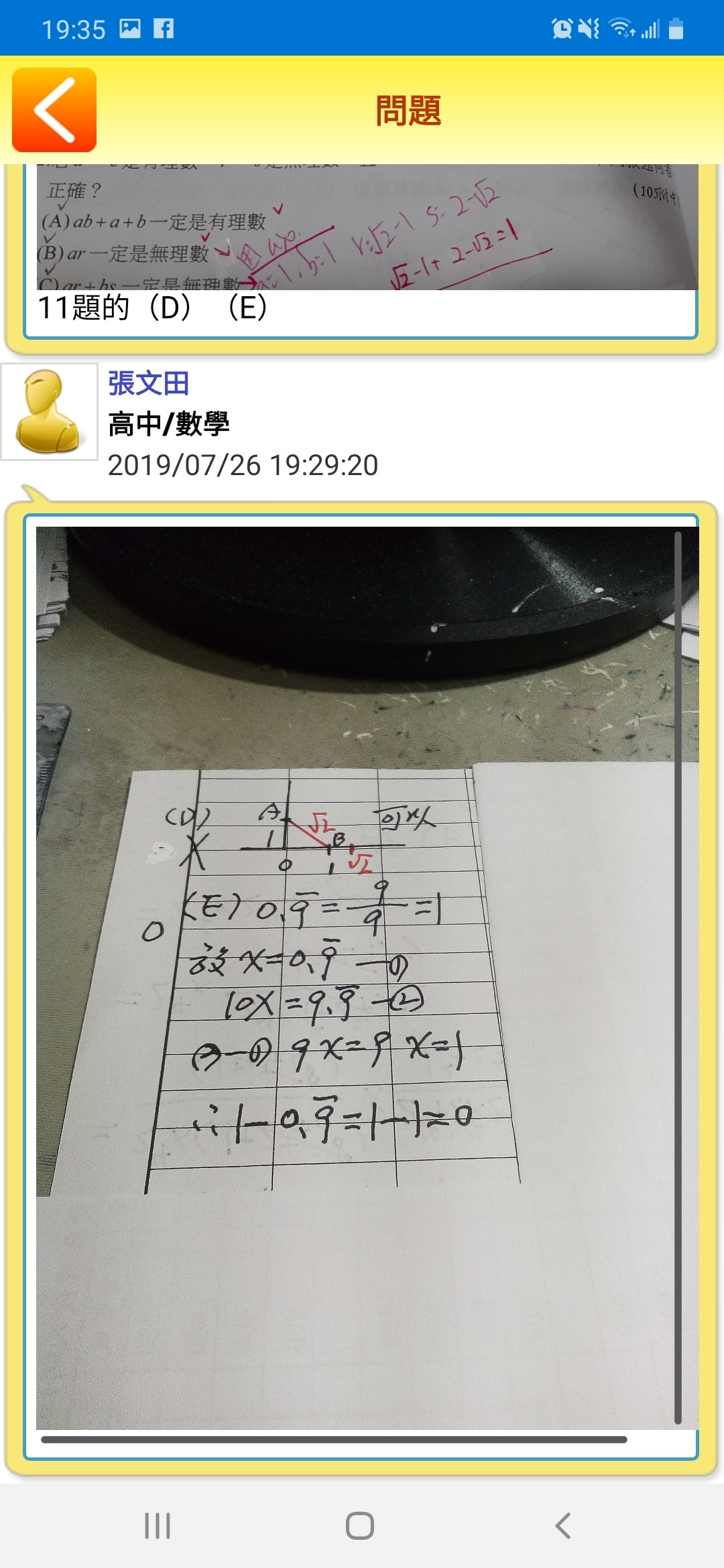Tap the orange back arrow button
The height and width of the screenshot is (1568, 724).
(54, 110)
